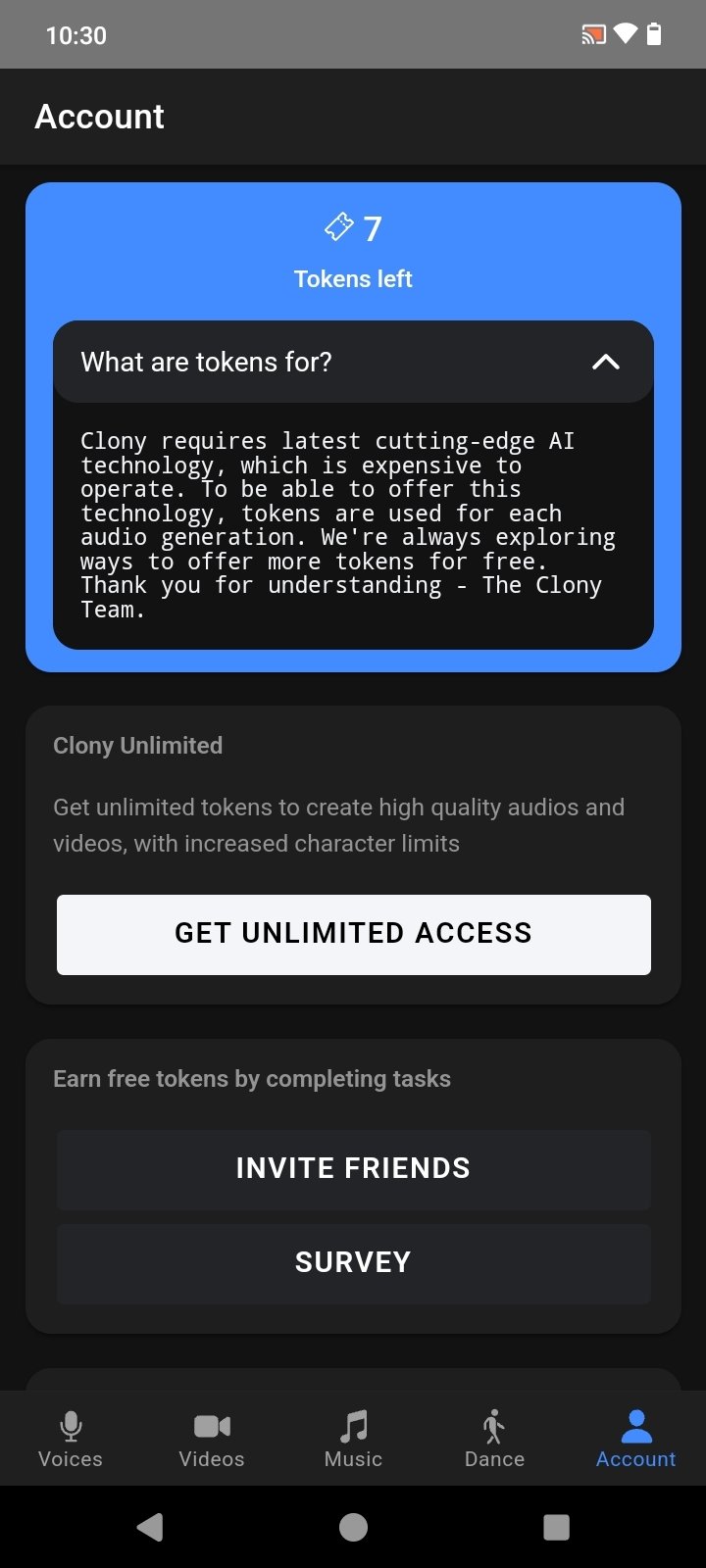The width and height of the screenshot is (706, 1568).
Task: Return to the home screen
Action: click(353, 1527)
